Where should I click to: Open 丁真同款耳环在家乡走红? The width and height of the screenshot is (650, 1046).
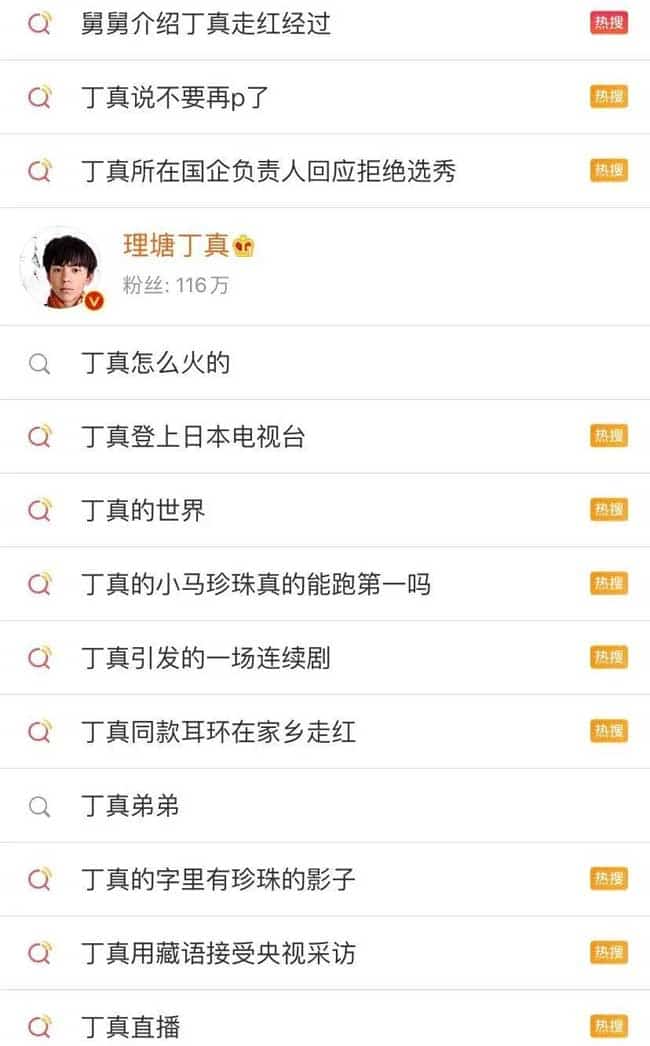pyautogui.click(x=325, y=732)
